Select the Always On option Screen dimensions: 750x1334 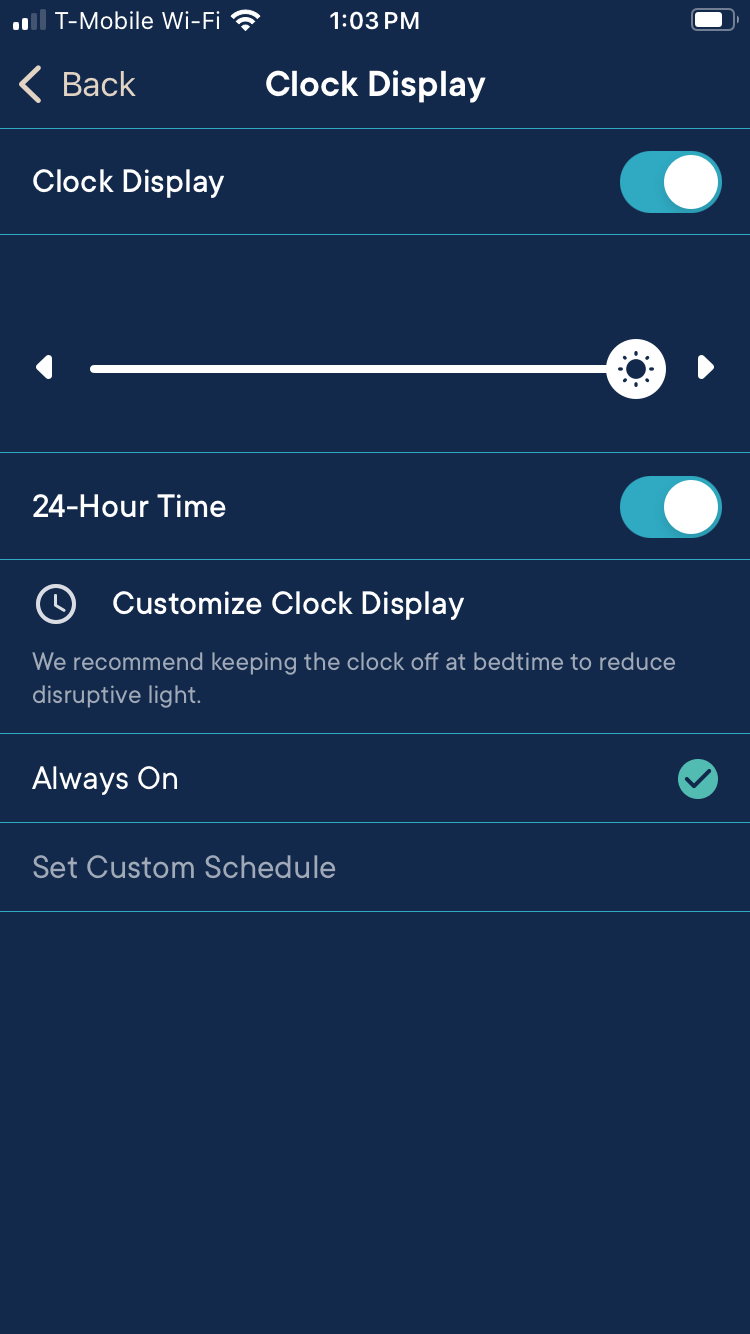click(374, 779)
